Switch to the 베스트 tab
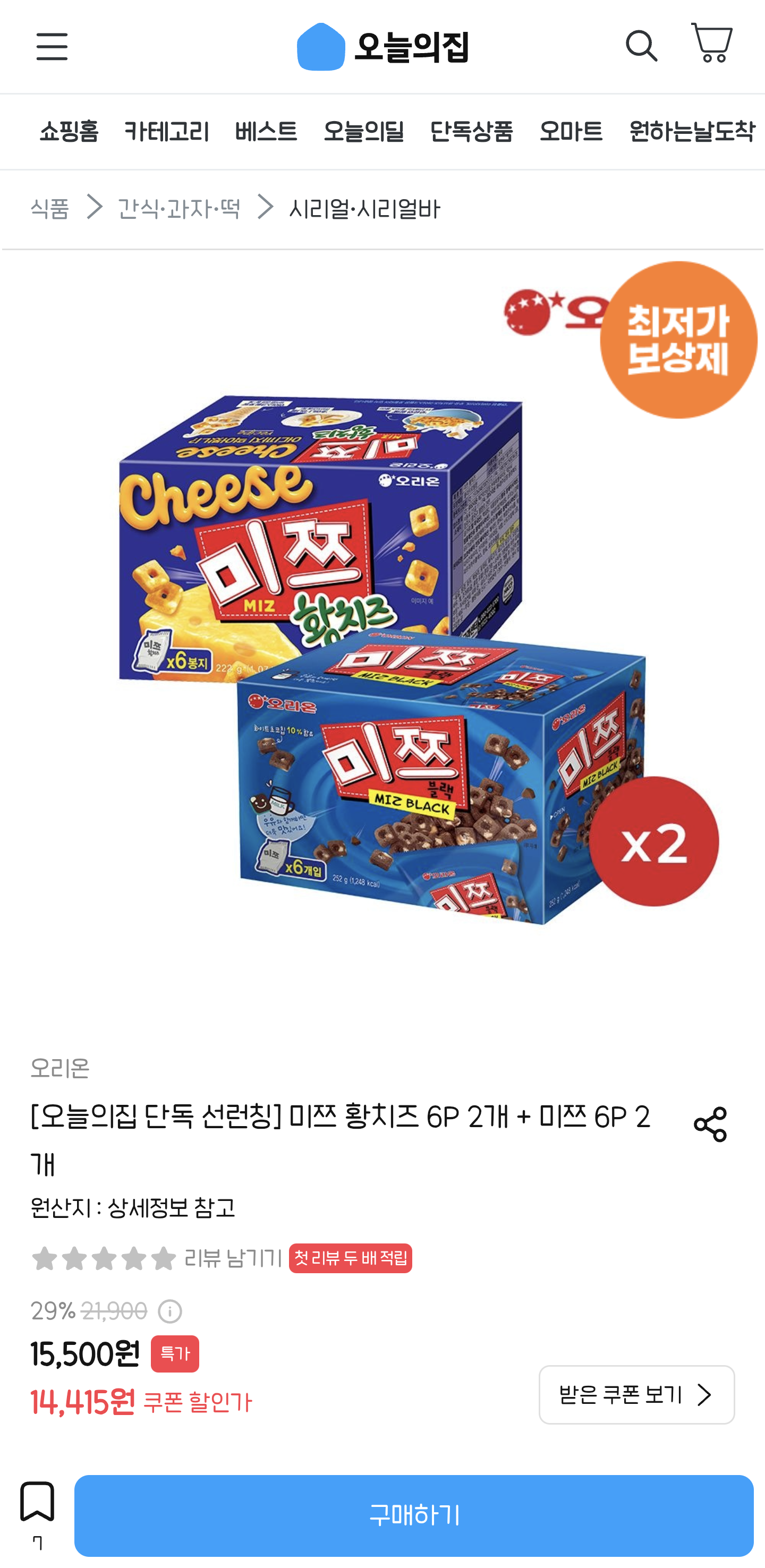Viewport: 765px width, 1568px height. point(266,132)
